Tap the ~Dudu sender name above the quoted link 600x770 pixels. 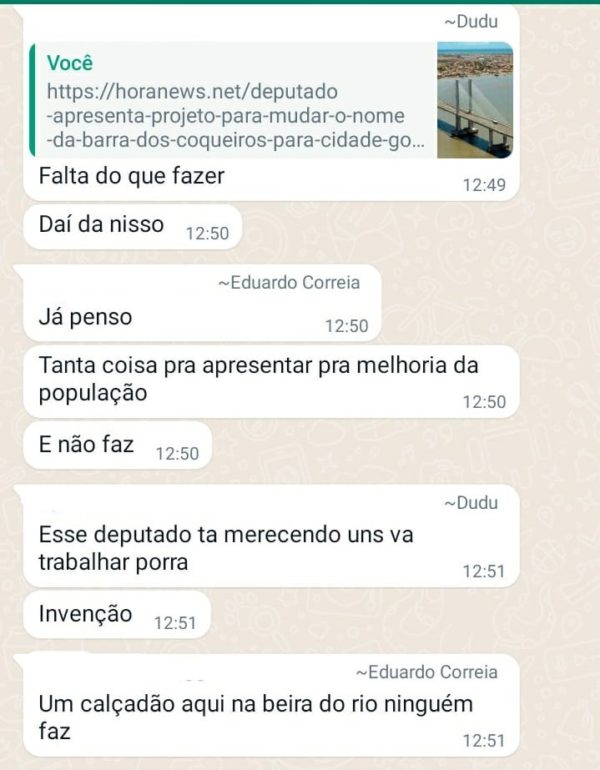click(470, 21)
